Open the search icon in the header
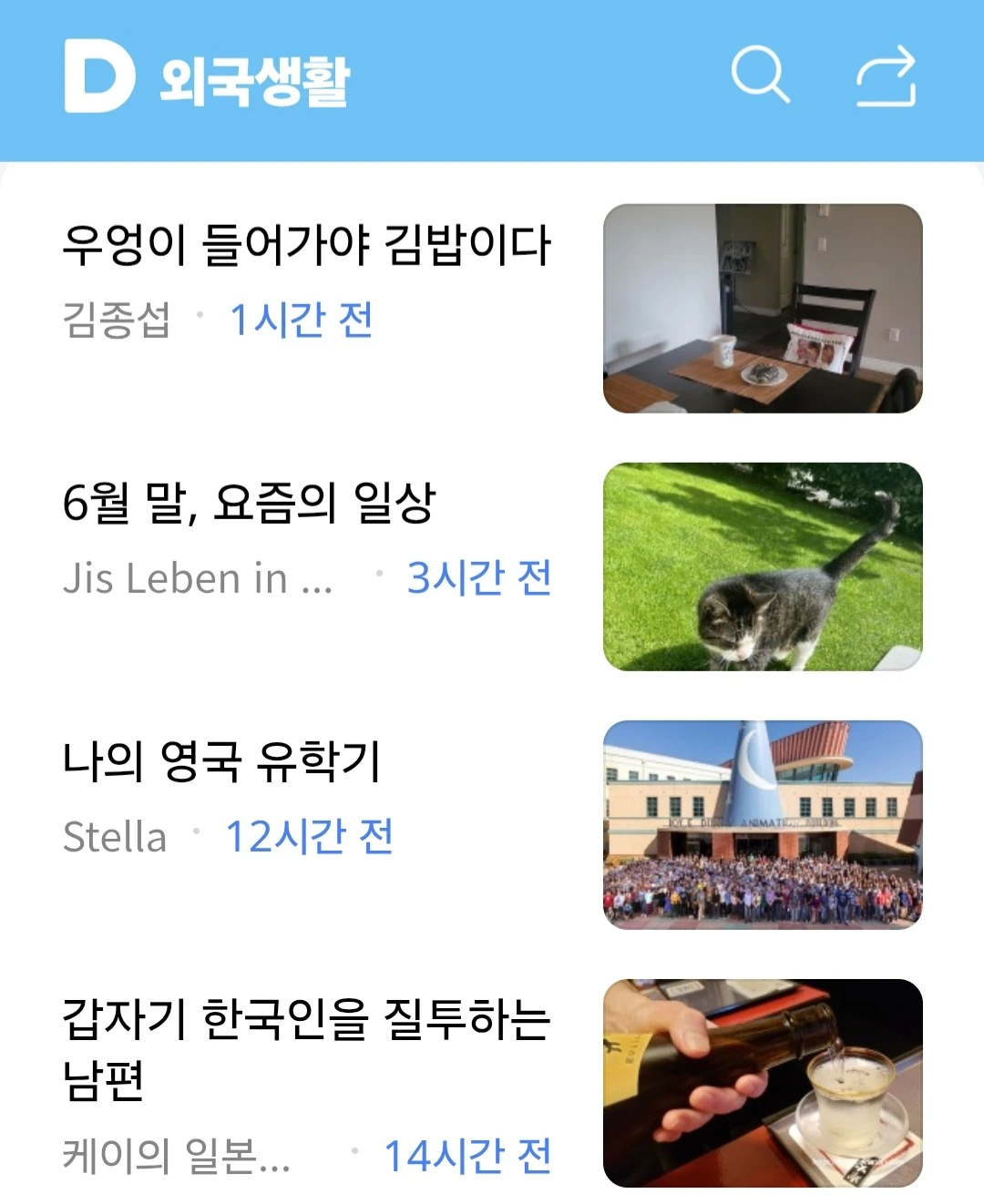 (x=760, y=75)
